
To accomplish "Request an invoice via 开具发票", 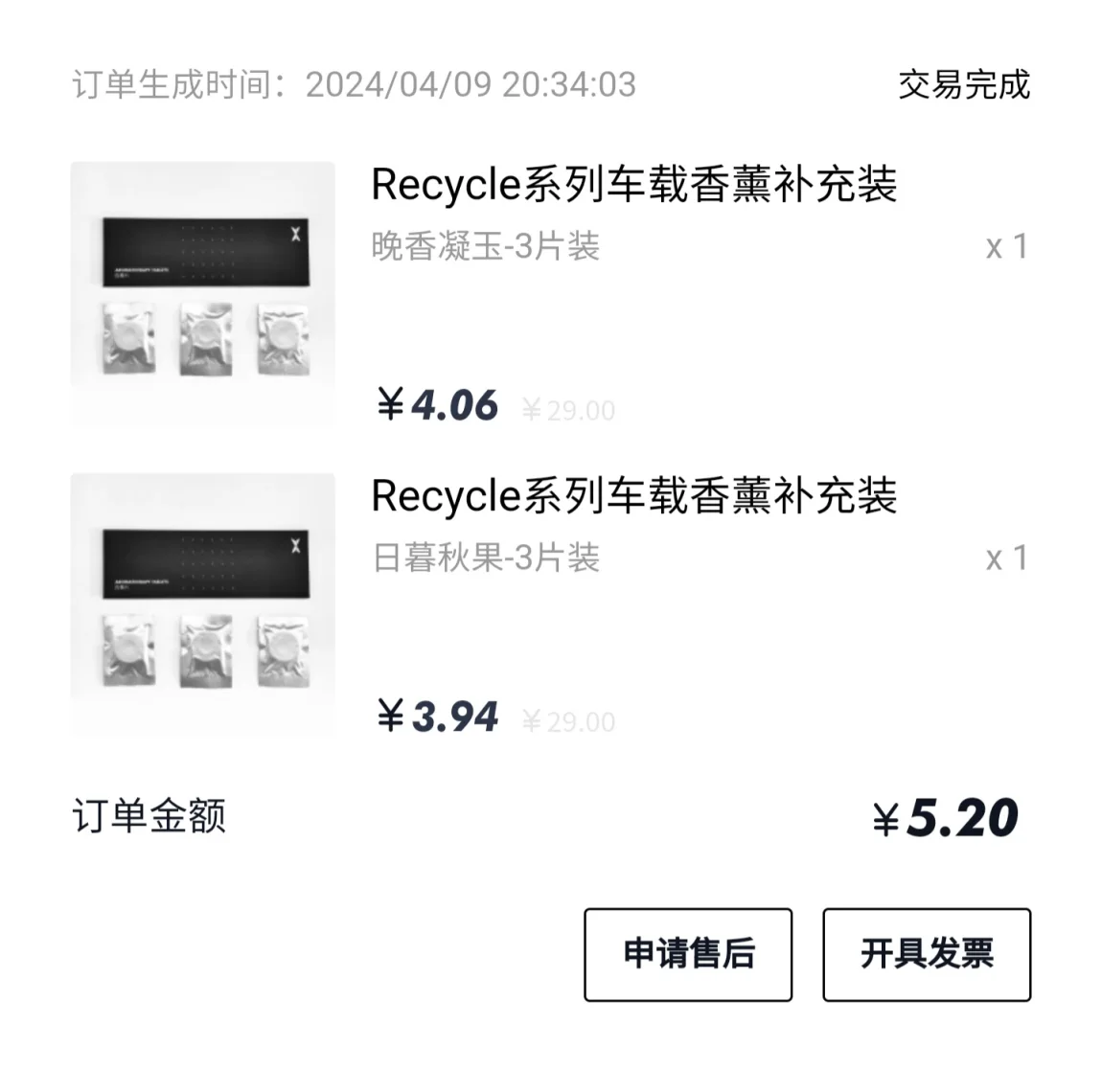I will 926,954.
